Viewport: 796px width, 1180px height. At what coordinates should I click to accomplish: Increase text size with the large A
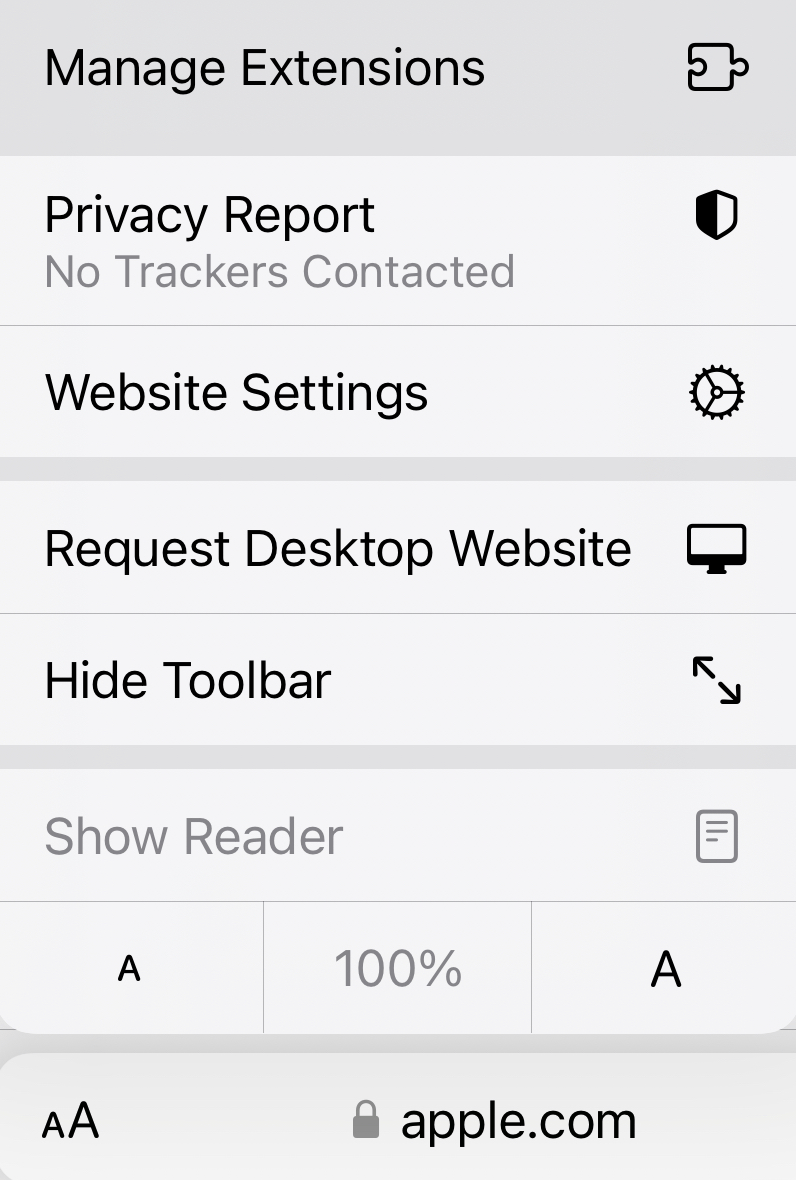tap(664, 967)
